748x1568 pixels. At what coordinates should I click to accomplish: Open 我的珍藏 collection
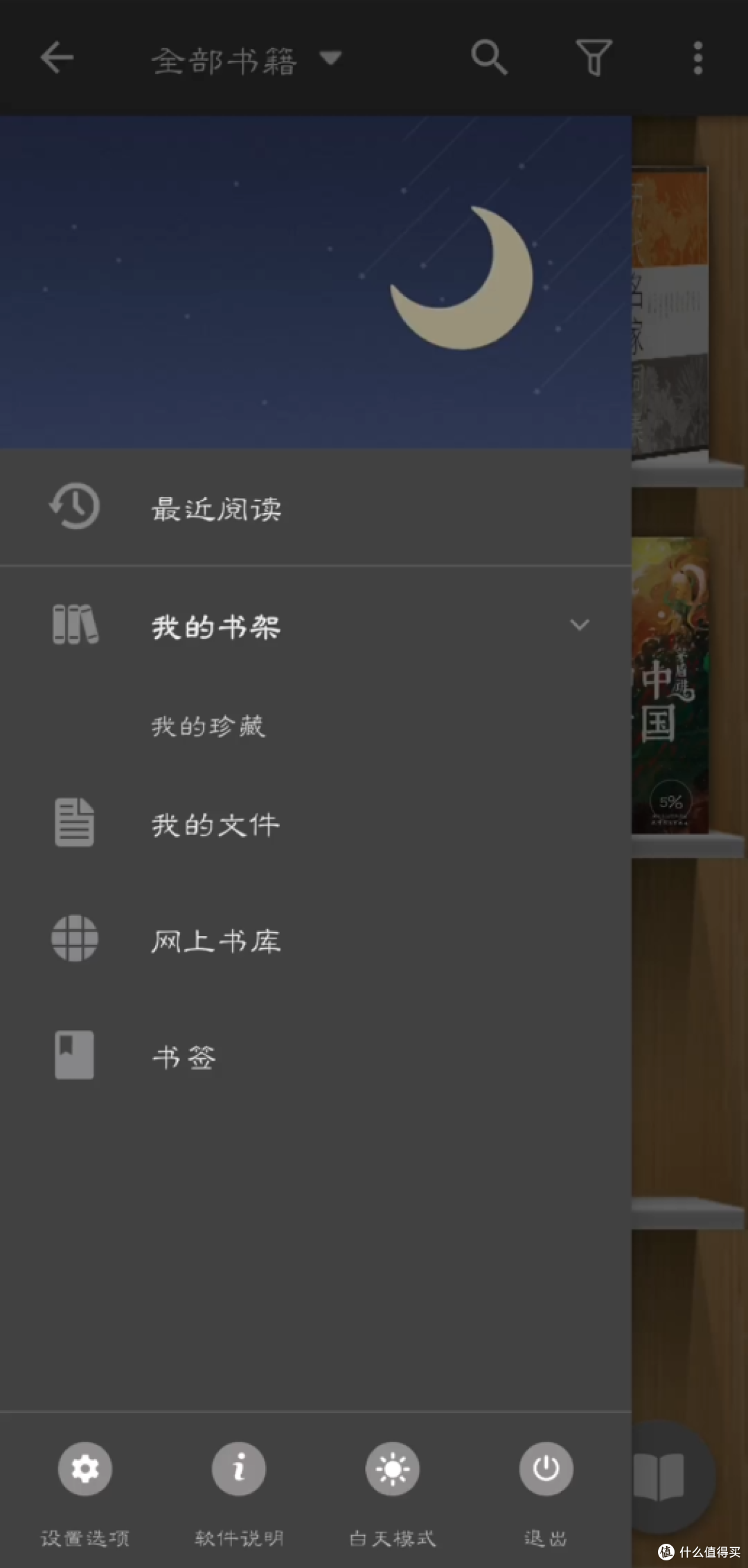316,726
